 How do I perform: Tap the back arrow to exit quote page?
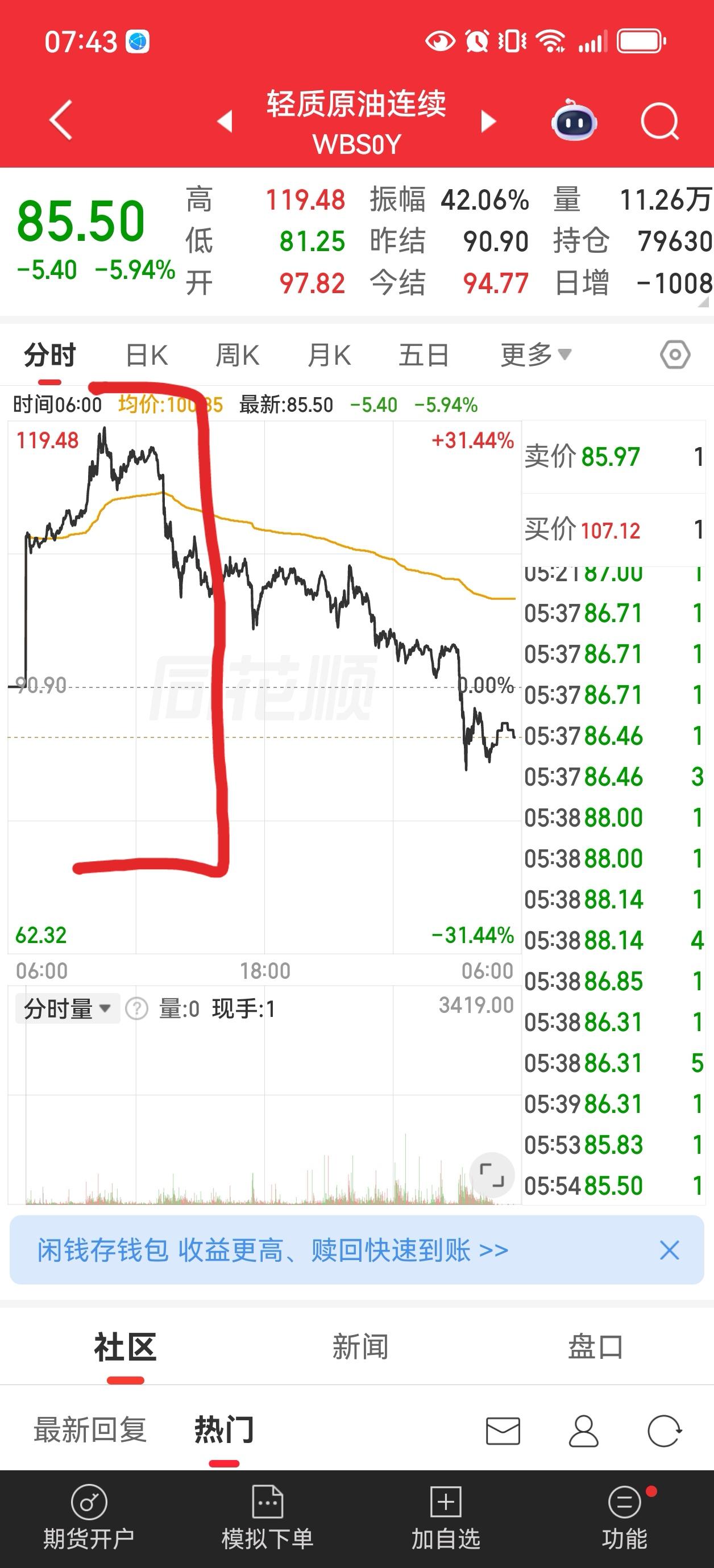tap(59, 119)
